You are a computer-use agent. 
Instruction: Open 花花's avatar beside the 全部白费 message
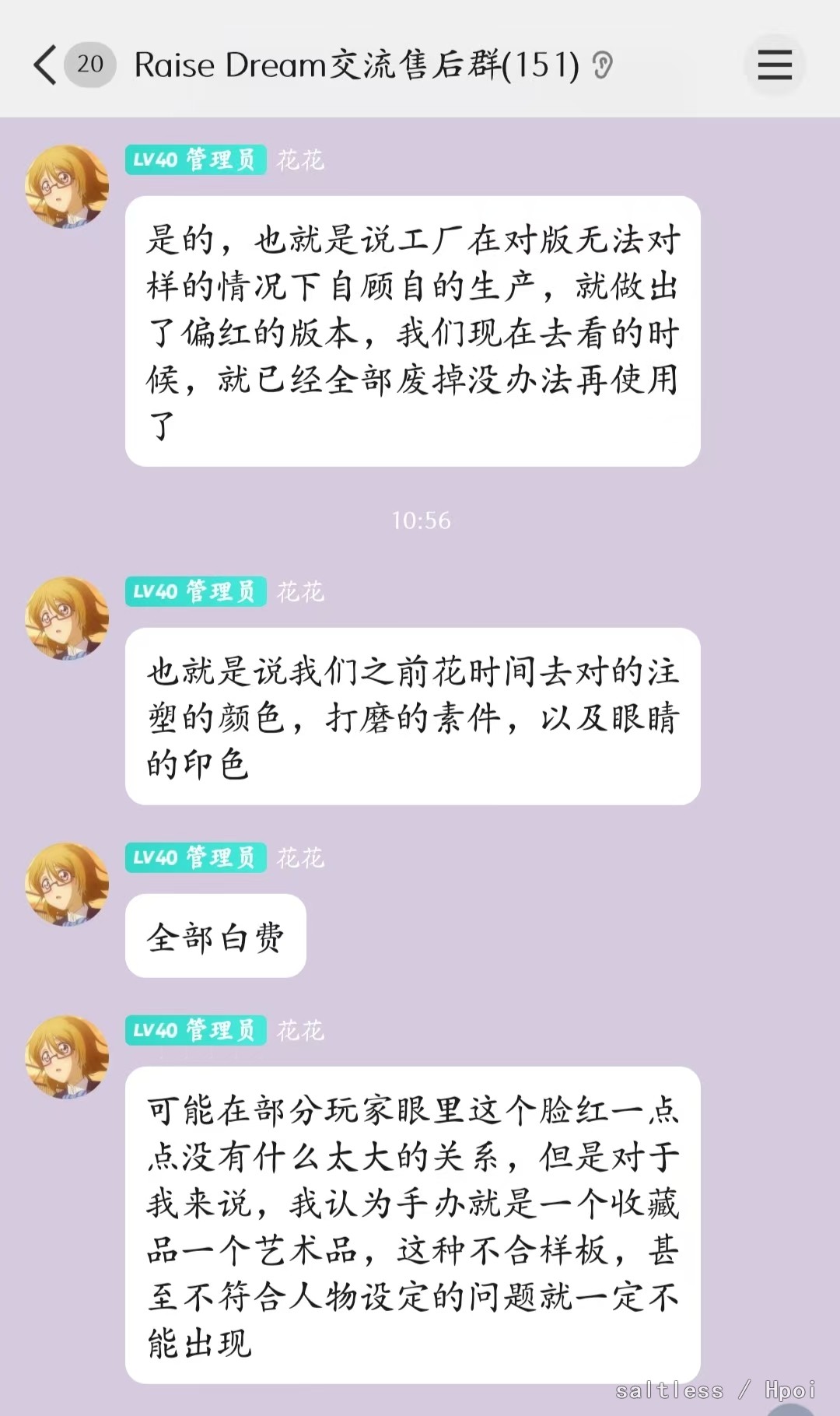click(x=67, y=885)
